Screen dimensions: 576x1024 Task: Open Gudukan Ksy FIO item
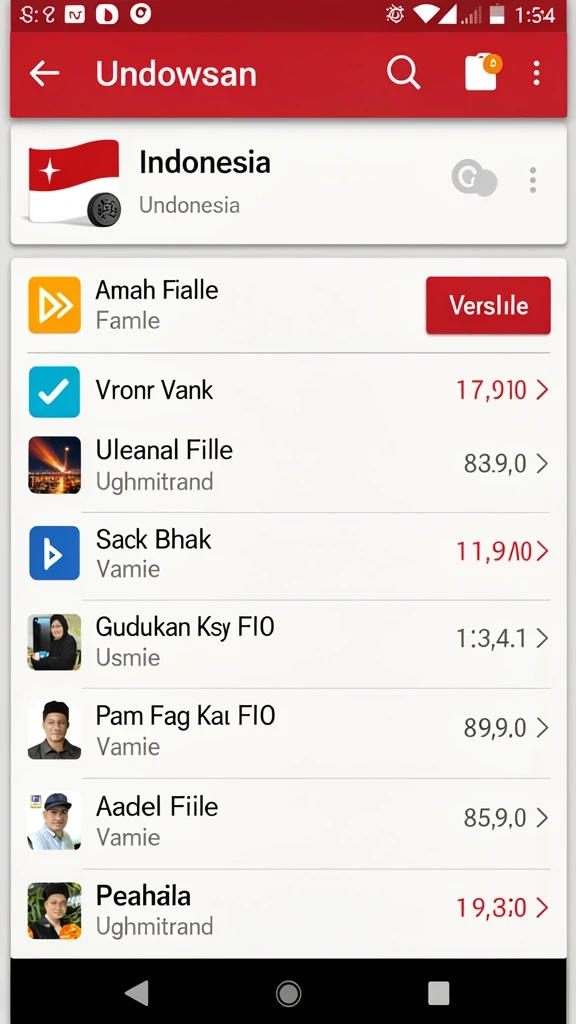point(288,641)
